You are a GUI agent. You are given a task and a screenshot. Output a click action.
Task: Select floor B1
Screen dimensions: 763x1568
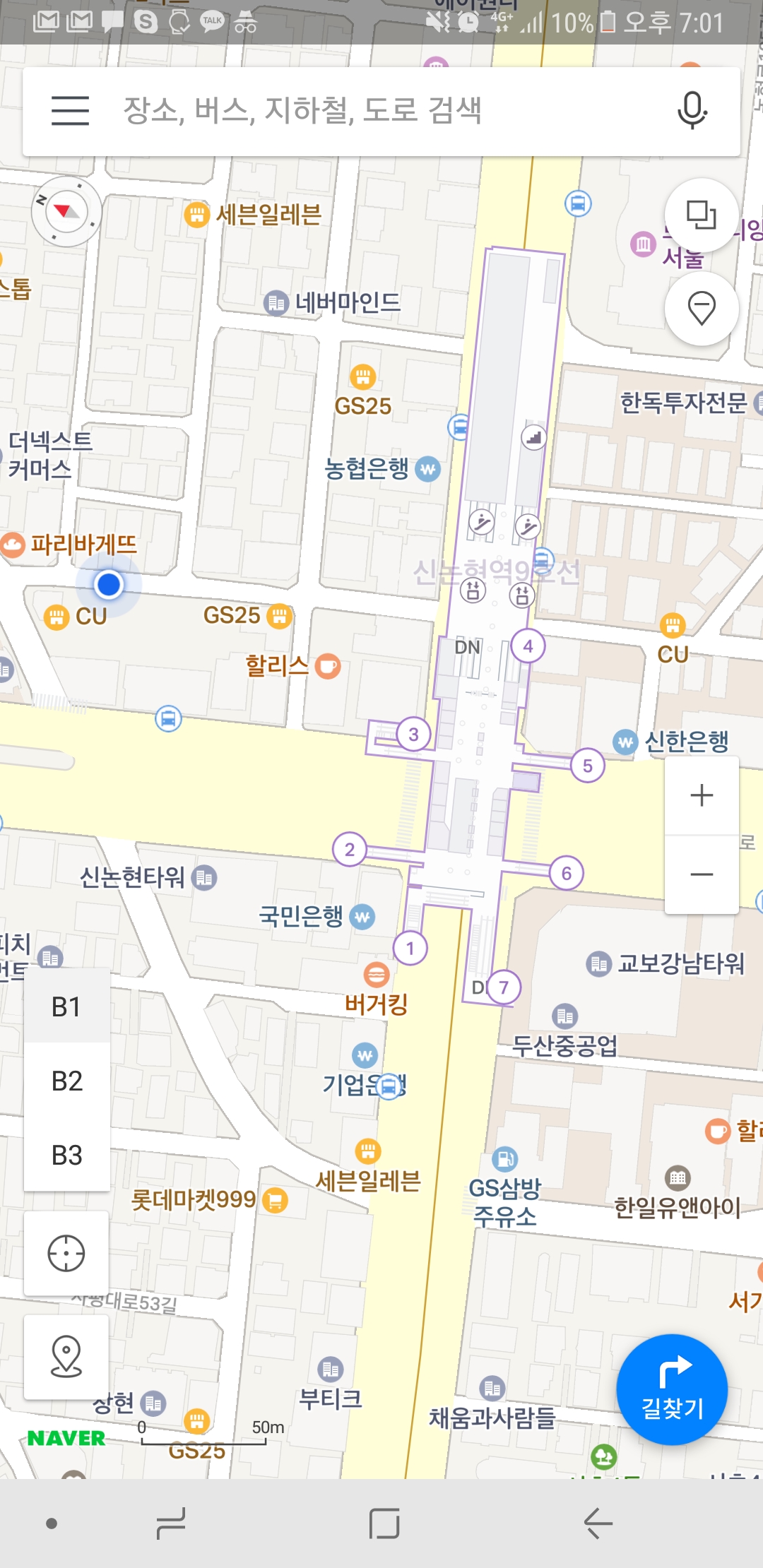click(67, 1006)
